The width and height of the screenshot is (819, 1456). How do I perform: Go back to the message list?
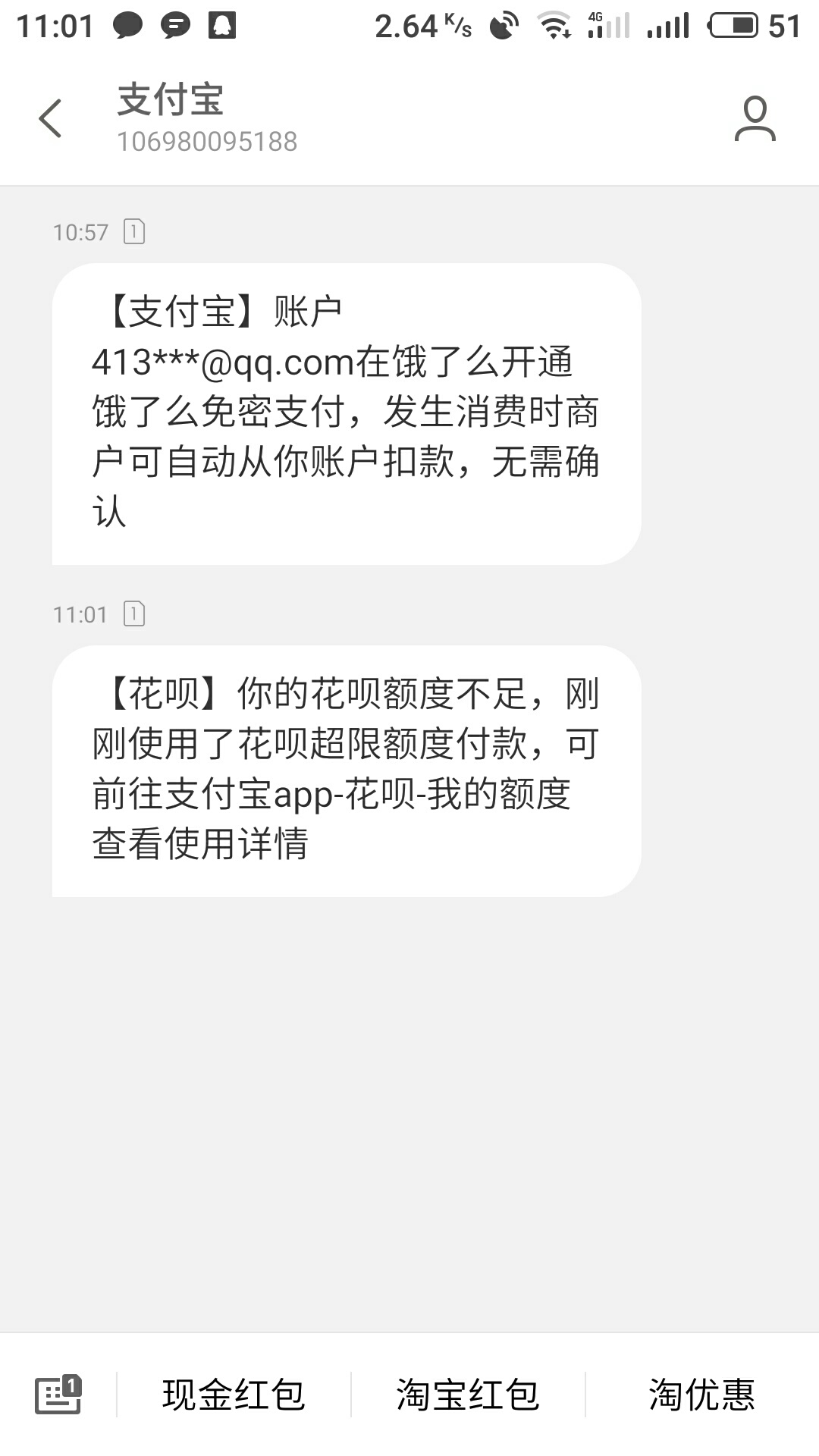(50, 118)
